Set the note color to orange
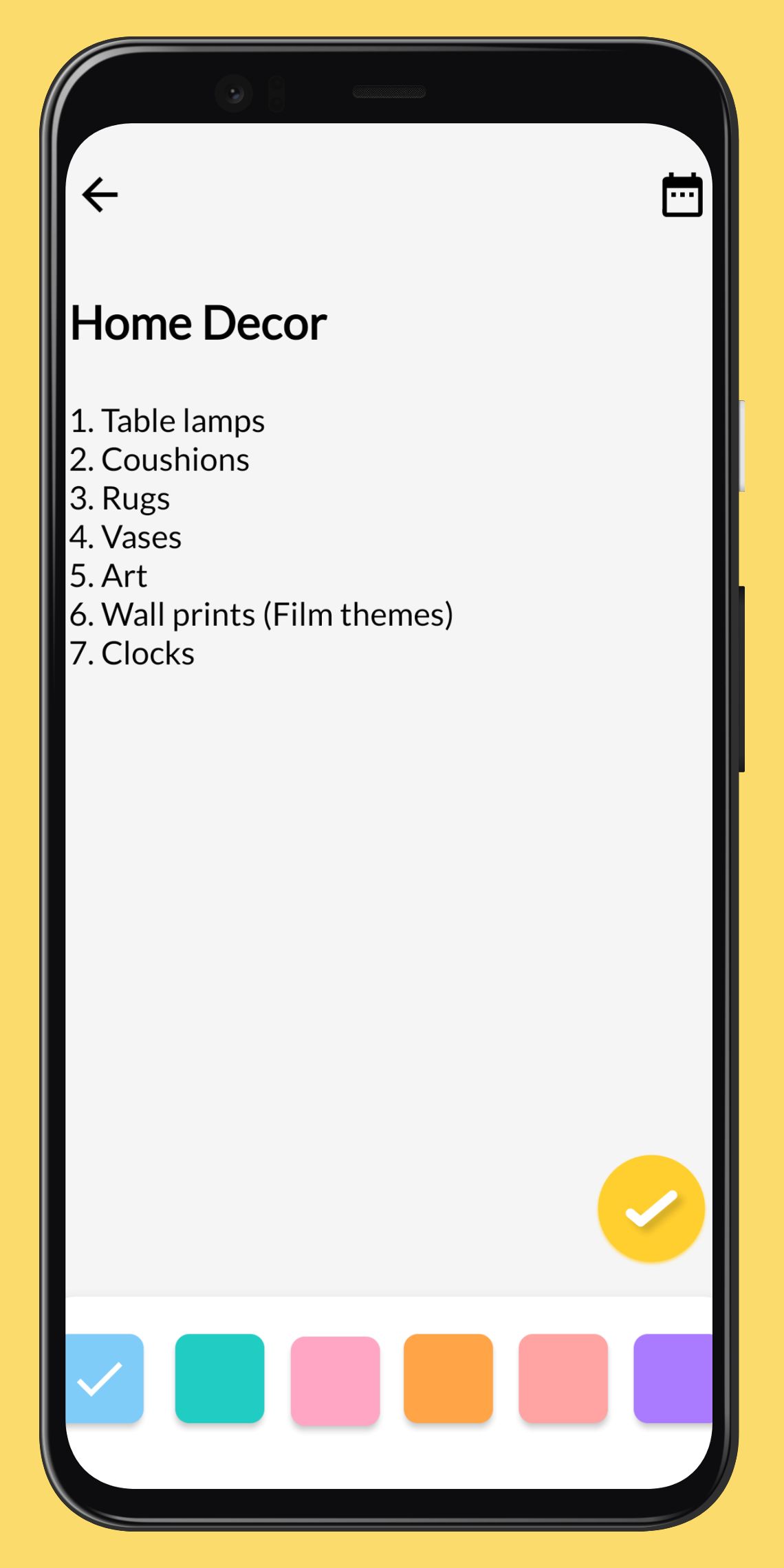This screenshot has height=1568, width=784. click(x=448, y=1378)
